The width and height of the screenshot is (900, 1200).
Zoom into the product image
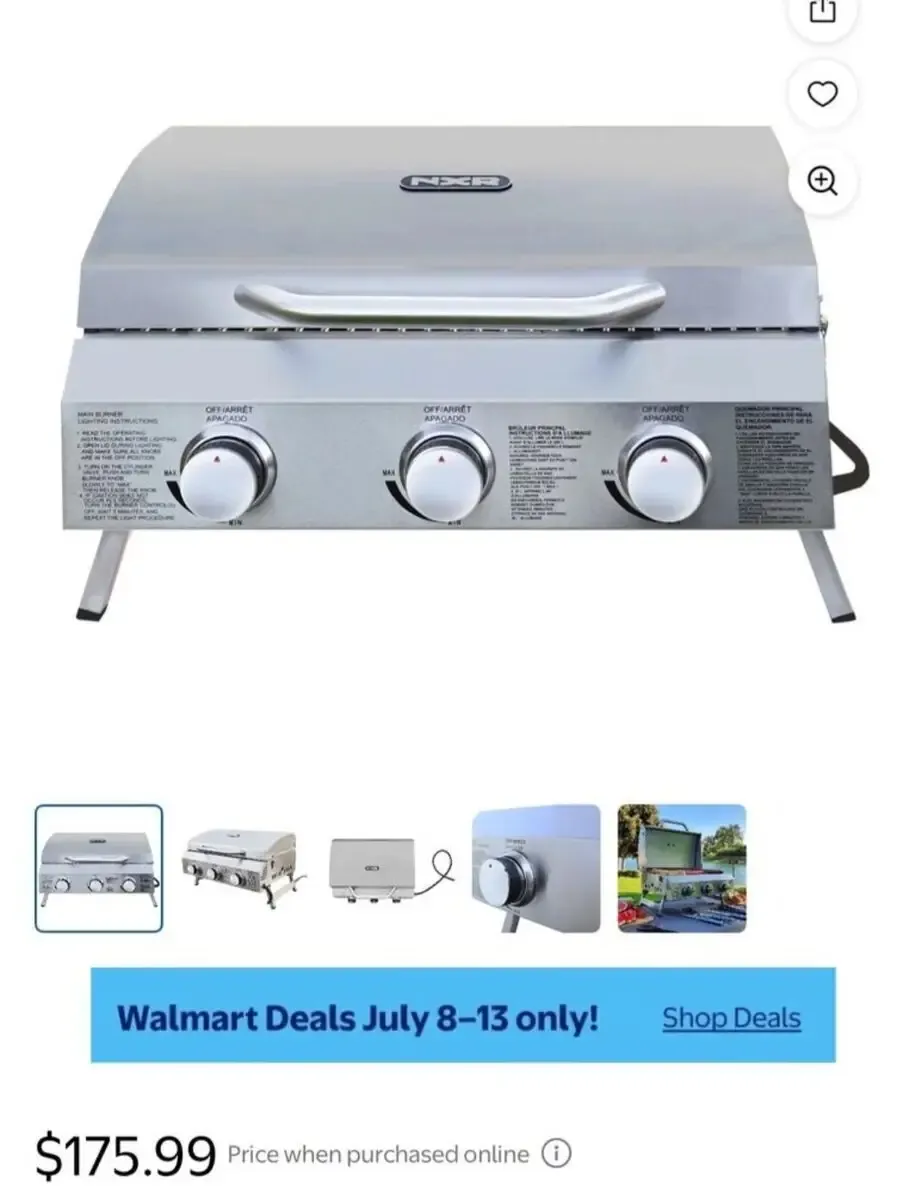[821, 180]
